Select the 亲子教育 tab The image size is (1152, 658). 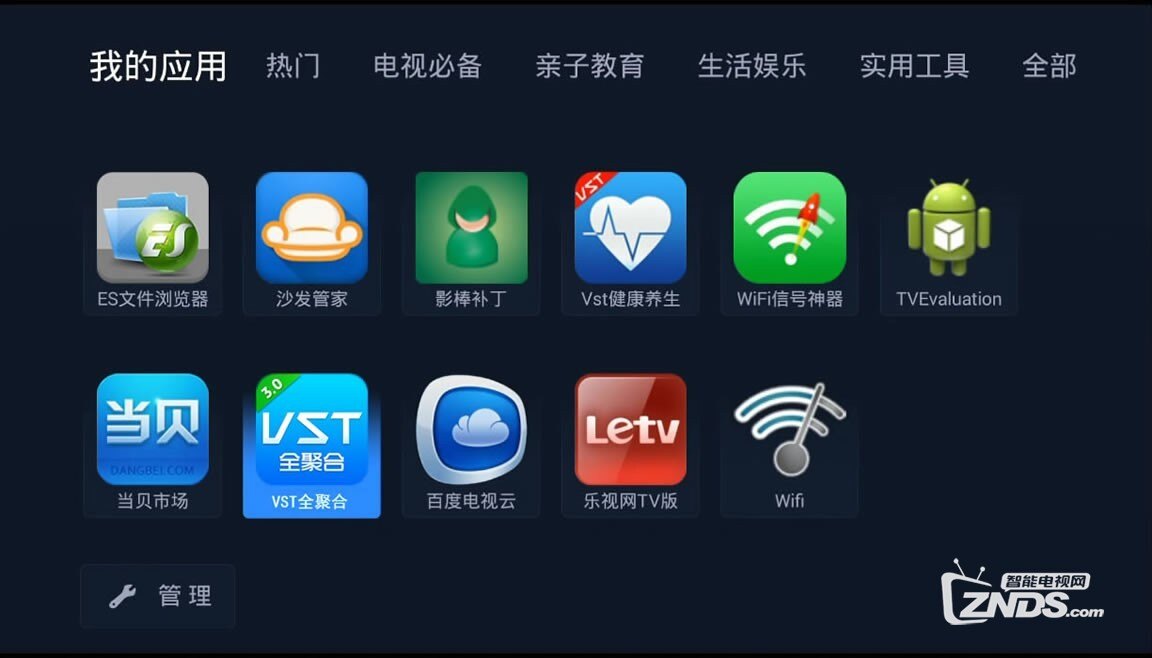point(589,66)
